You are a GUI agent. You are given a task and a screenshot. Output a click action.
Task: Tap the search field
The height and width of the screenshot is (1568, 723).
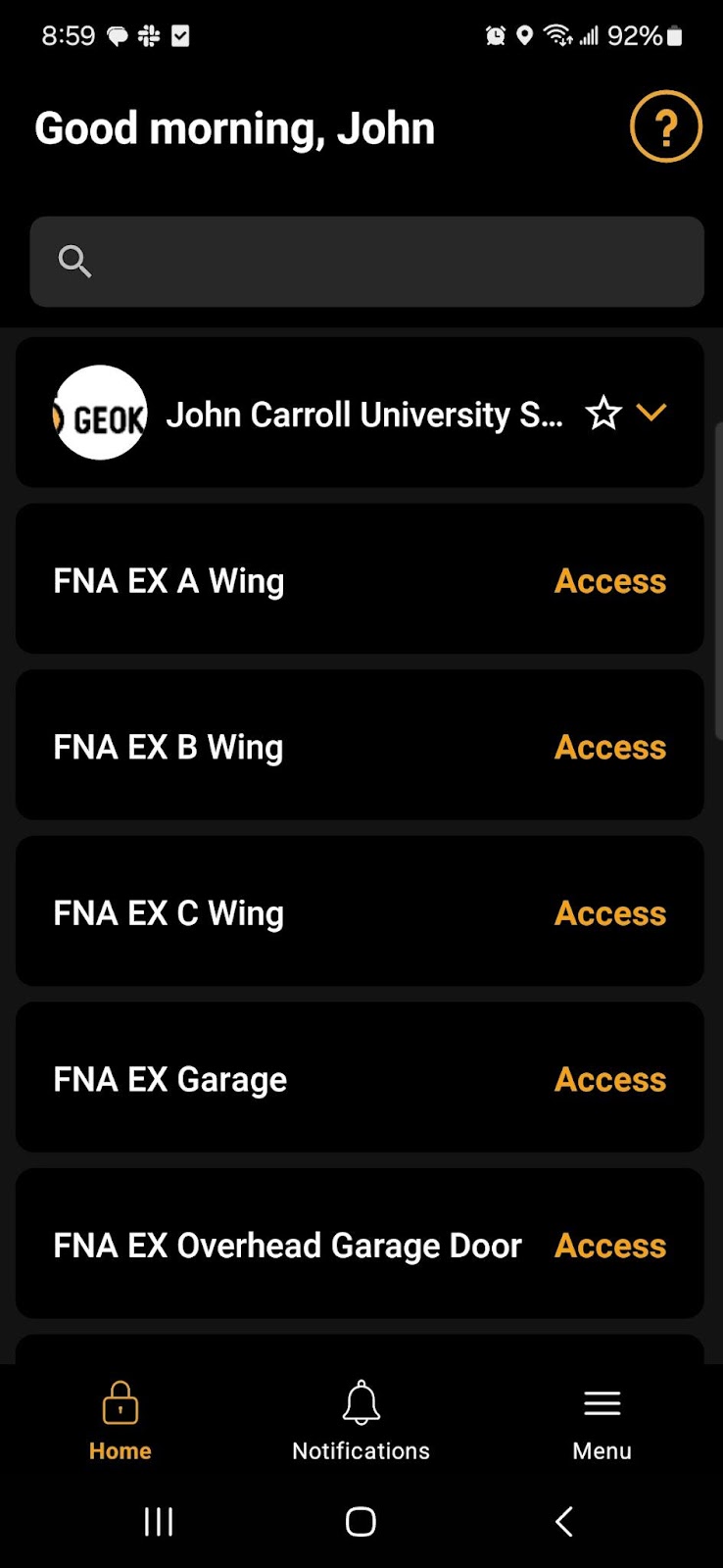click(367, 262)
